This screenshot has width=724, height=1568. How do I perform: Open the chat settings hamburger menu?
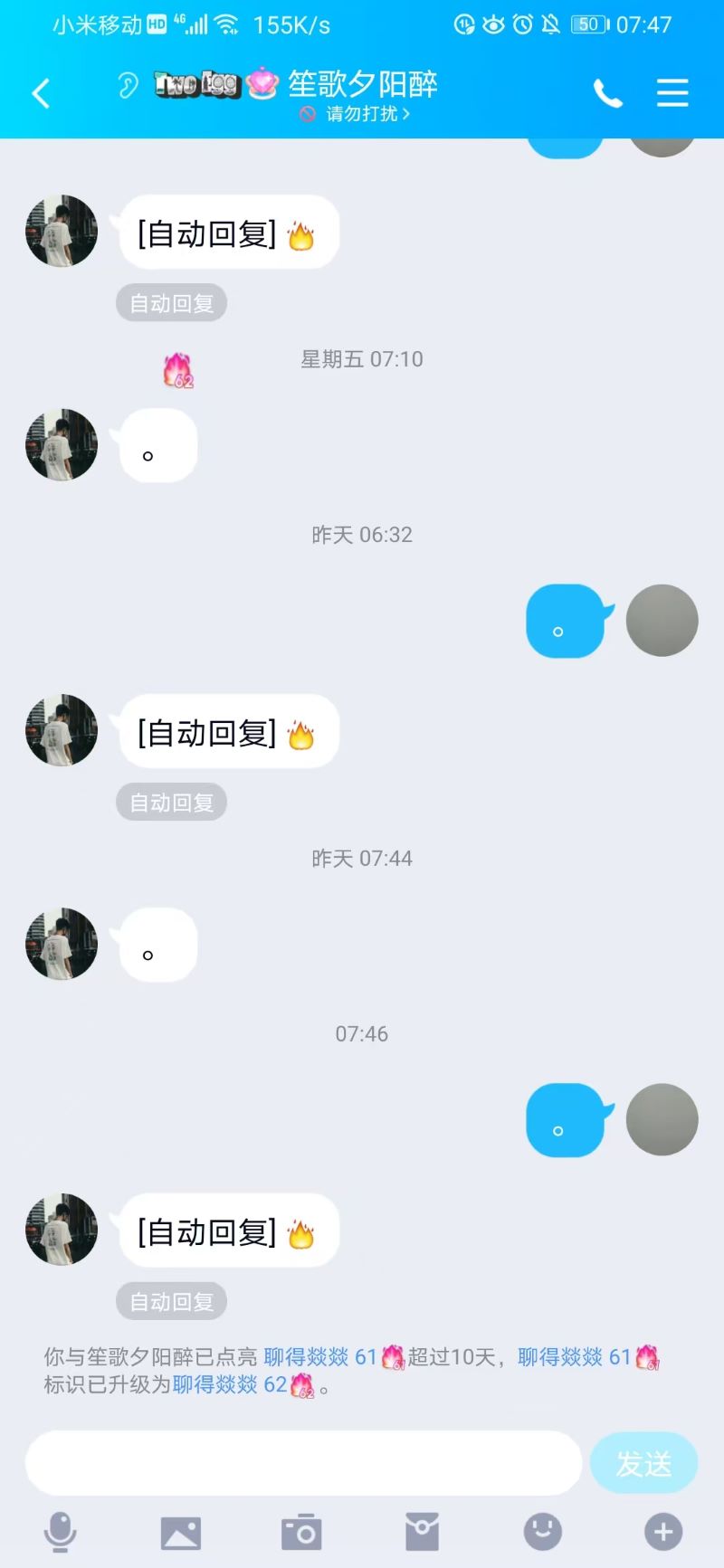click(672, 93)
